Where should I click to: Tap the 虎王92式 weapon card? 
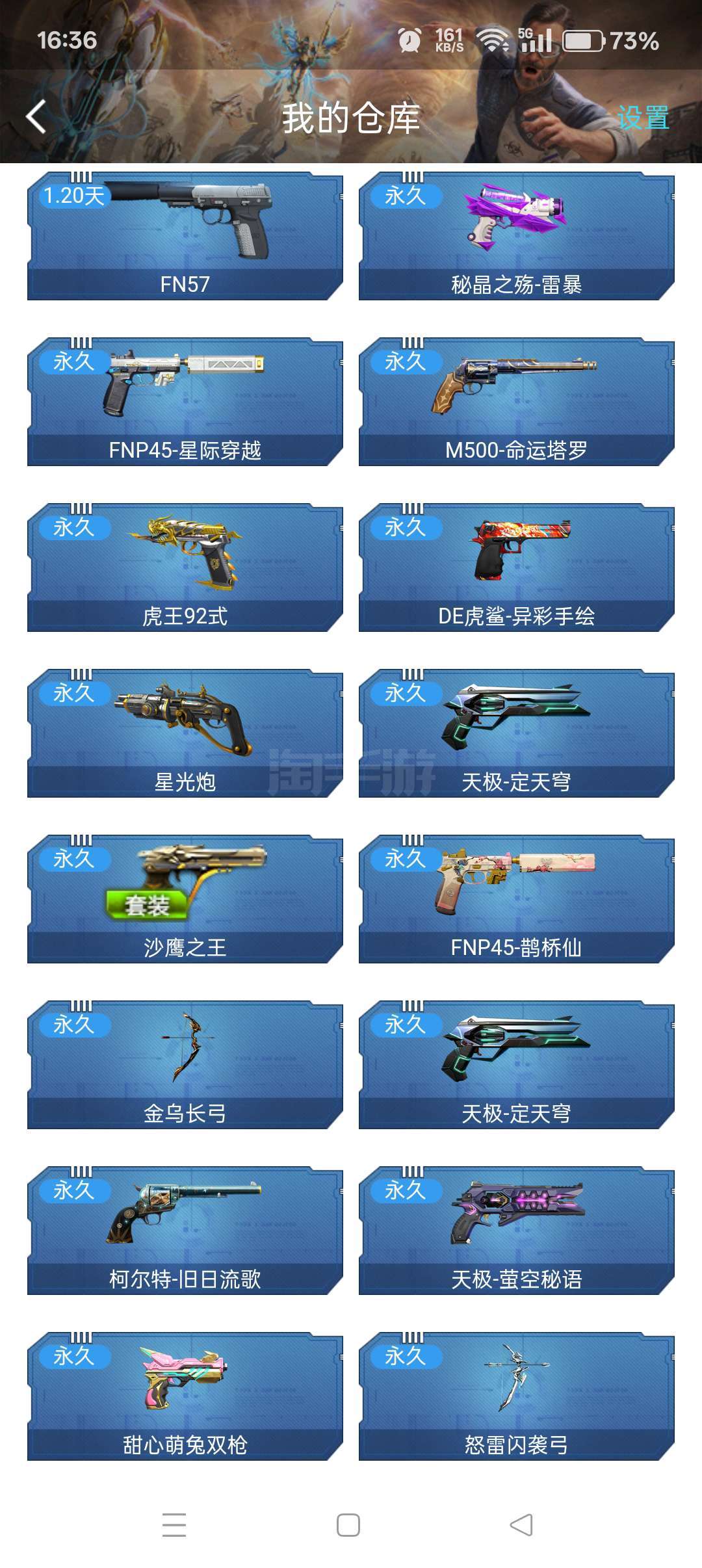tap(185, 568)
